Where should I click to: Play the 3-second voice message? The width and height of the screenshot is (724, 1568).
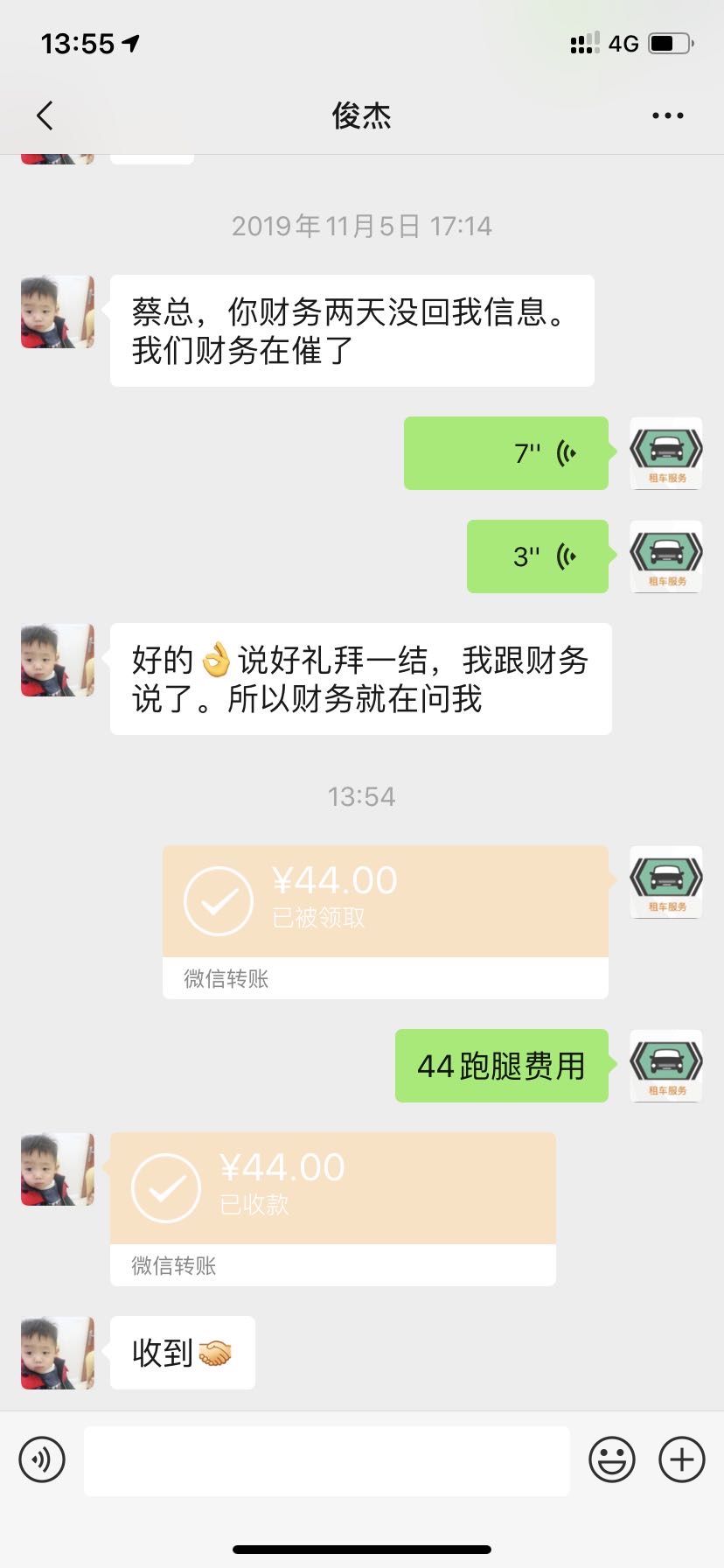click(537, 556)
